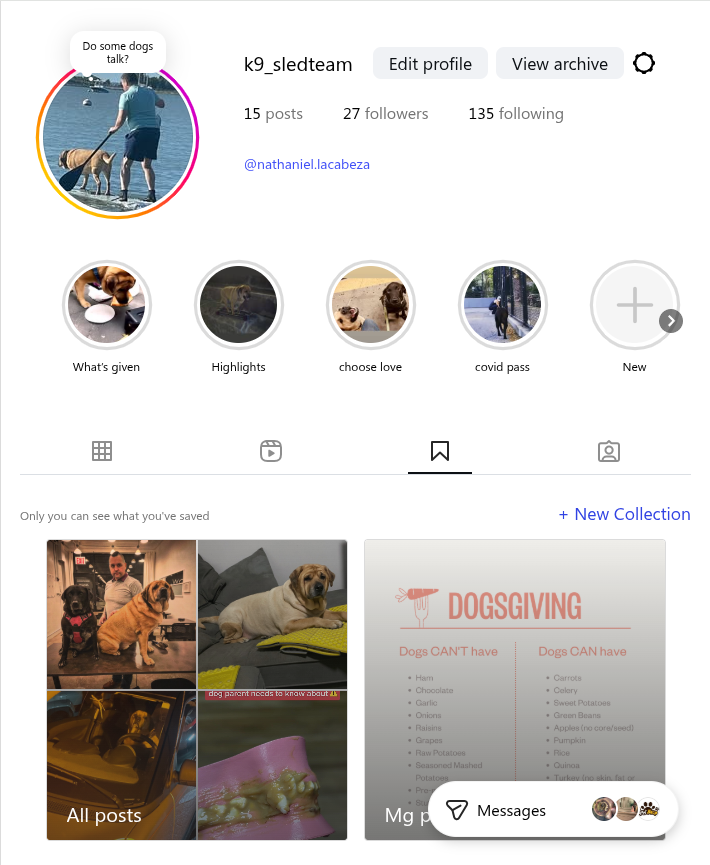Open the Messages floating button
This screenshot has height=865, width=710.
click(510, 810)
